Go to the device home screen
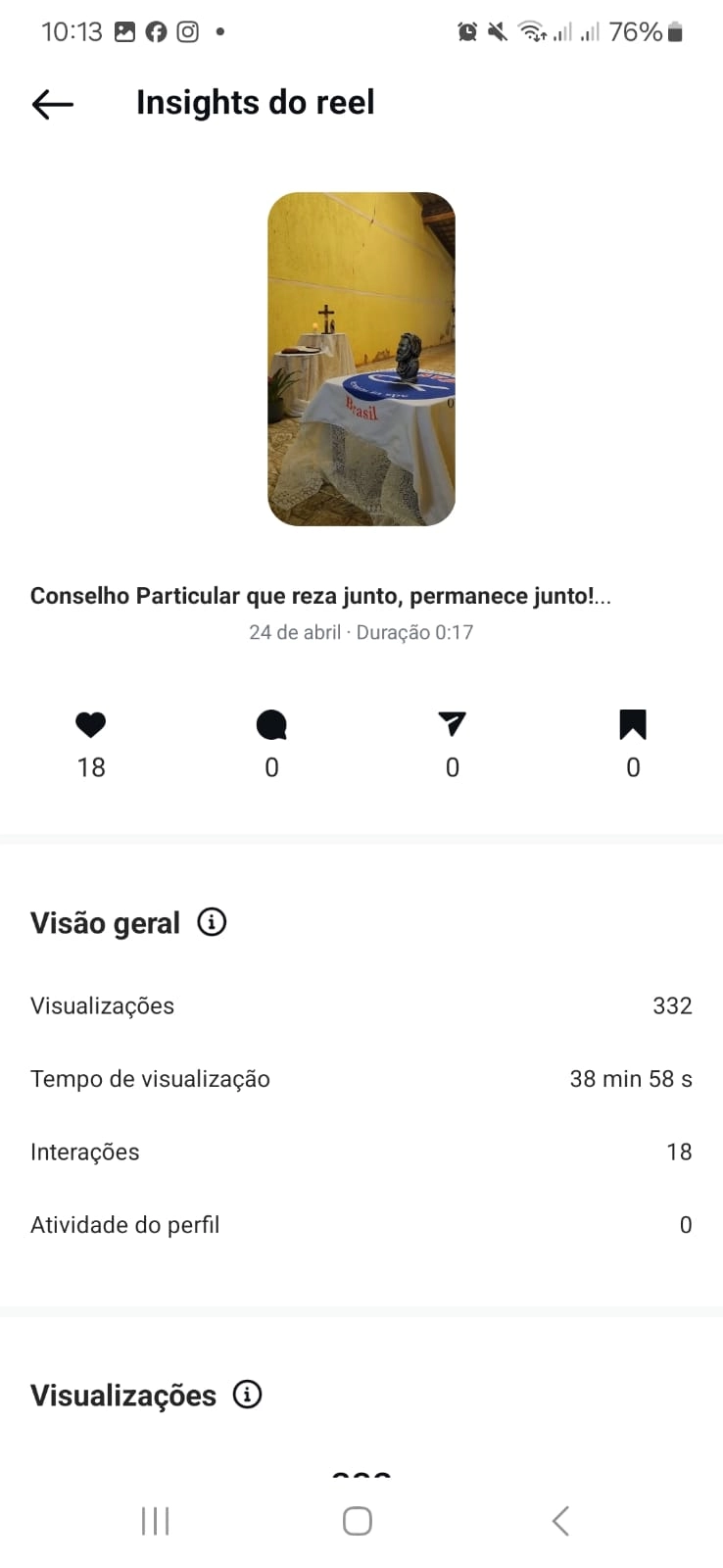723x1568 pixels. pyautogui.click(x=358, y=1521)
